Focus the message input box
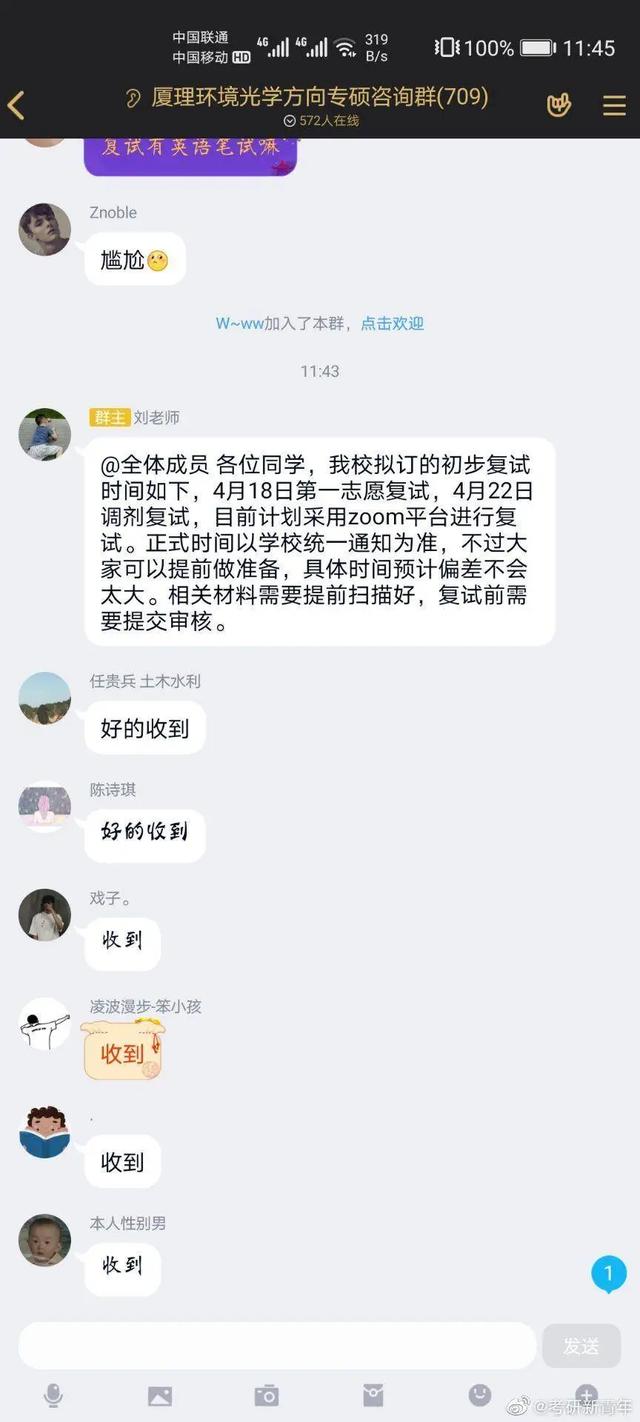 (277, 1345)
